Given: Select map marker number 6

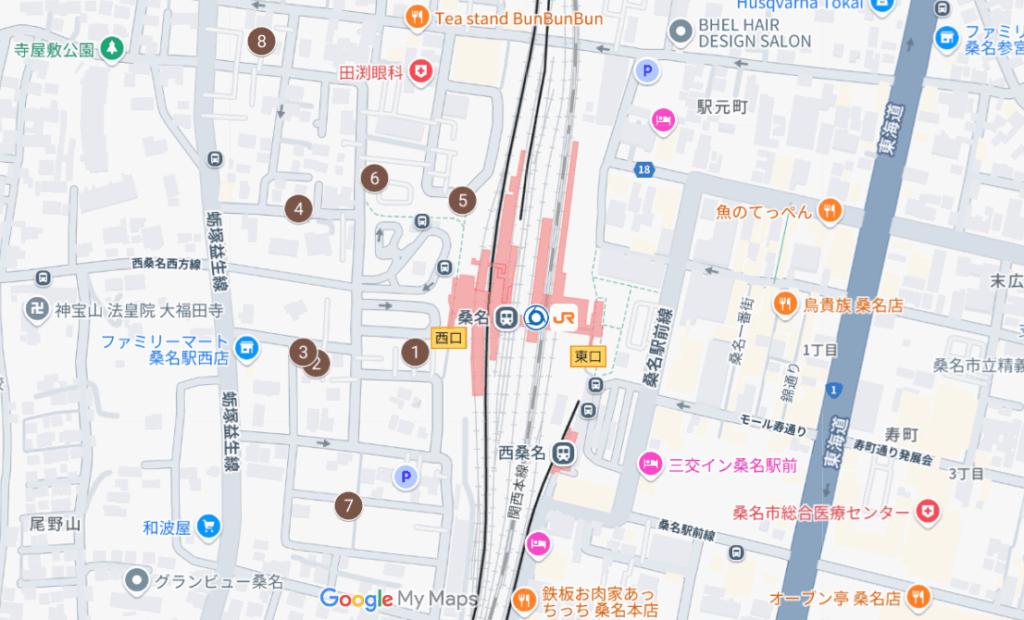Looking at the screenshot, I should tap(374, 179).
